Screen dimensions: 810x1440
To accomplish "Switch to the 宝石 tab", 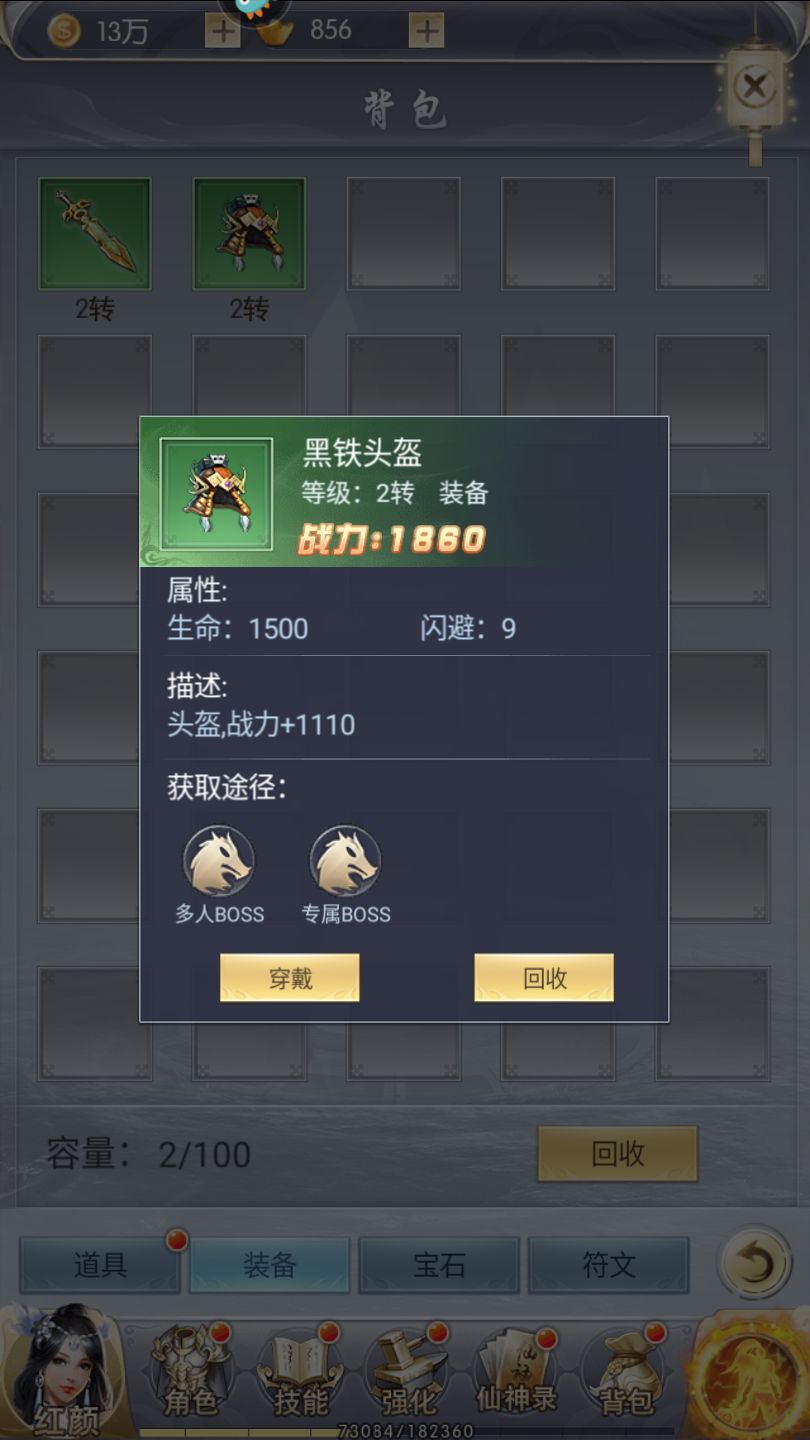I will coord(439,1265).
